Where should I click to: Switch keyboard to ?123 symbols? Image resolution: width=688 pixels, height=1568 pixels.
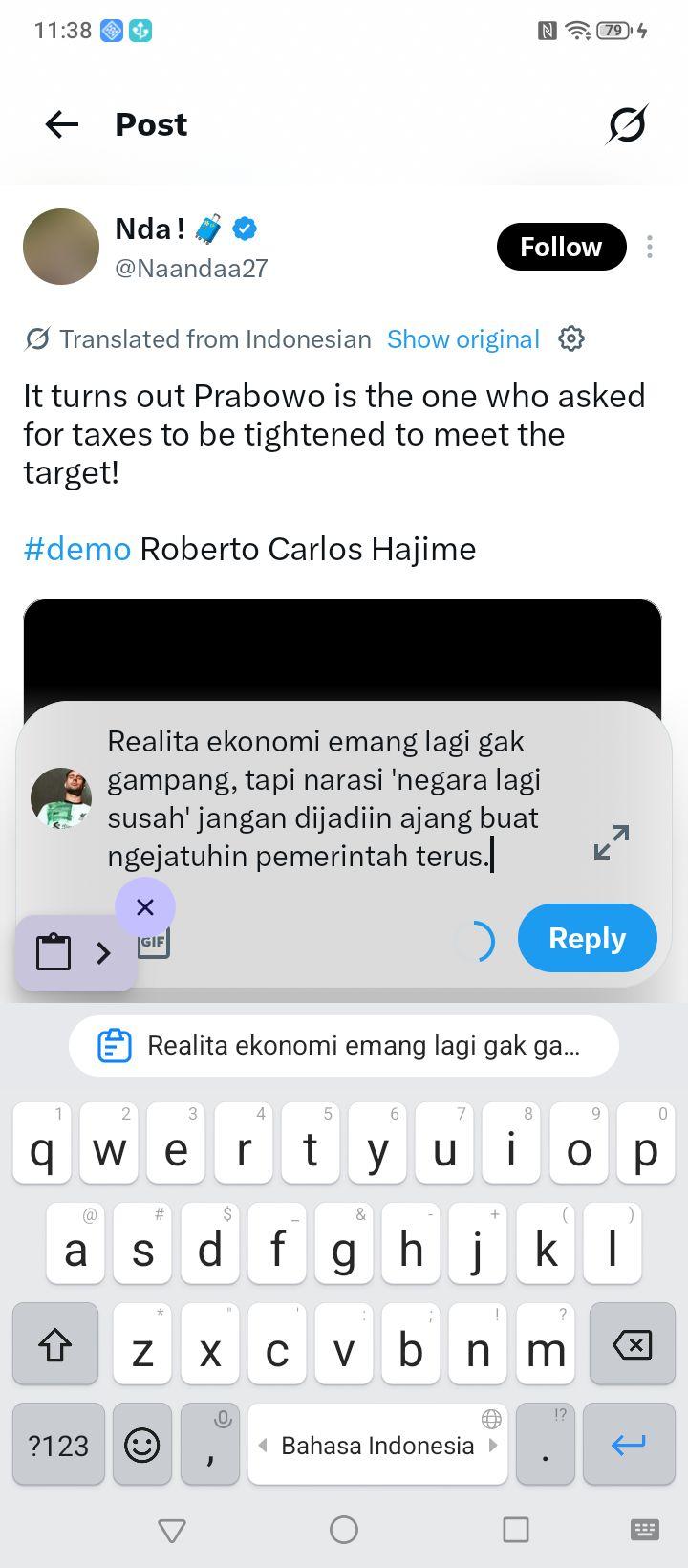(59, 1445)
